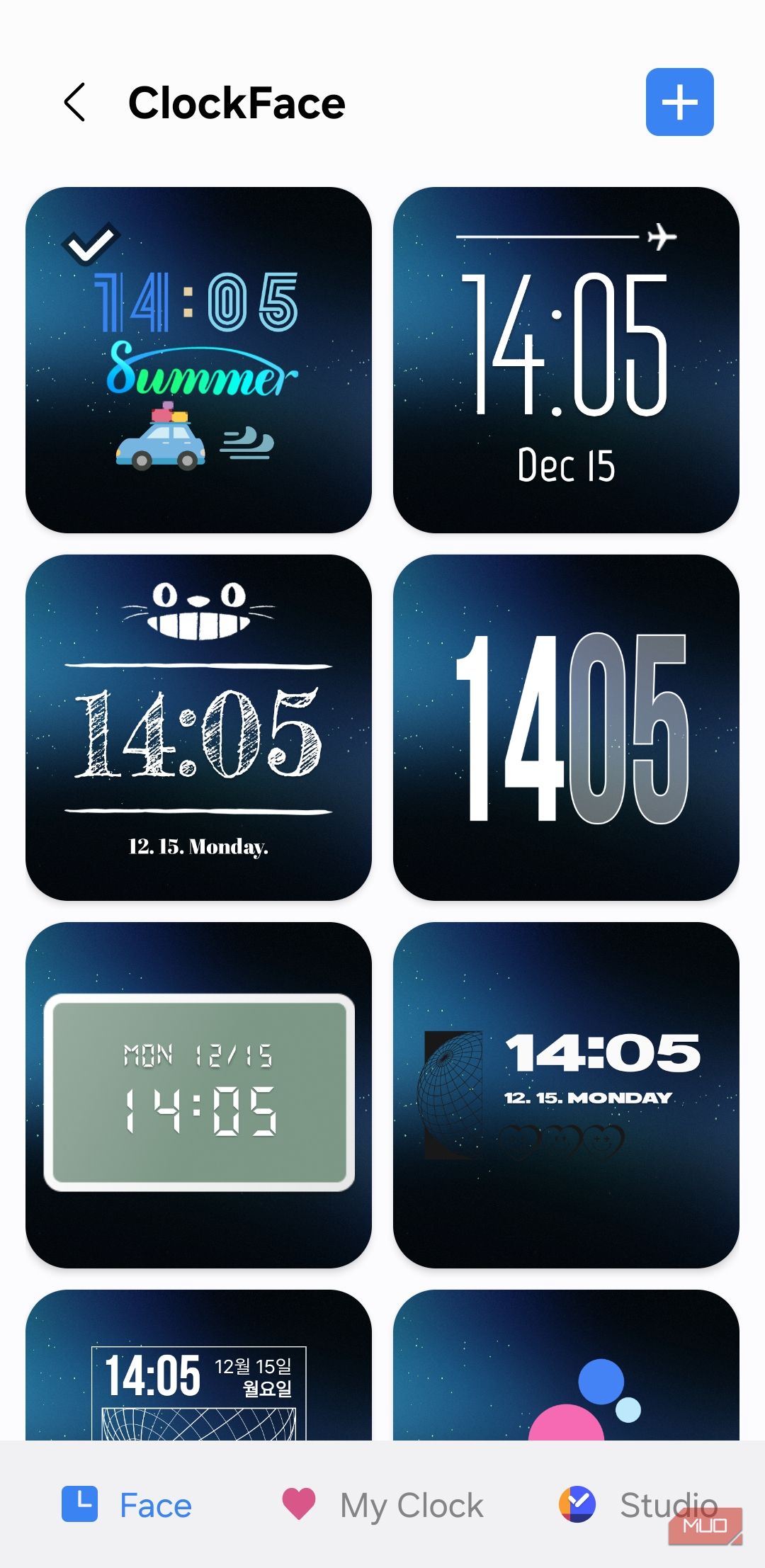This screenshot has width=765, height=1568.
Task: Select the globe 12. 15. MONDAY clock face
Action: pyautogui.click(x=565, y=1094)
